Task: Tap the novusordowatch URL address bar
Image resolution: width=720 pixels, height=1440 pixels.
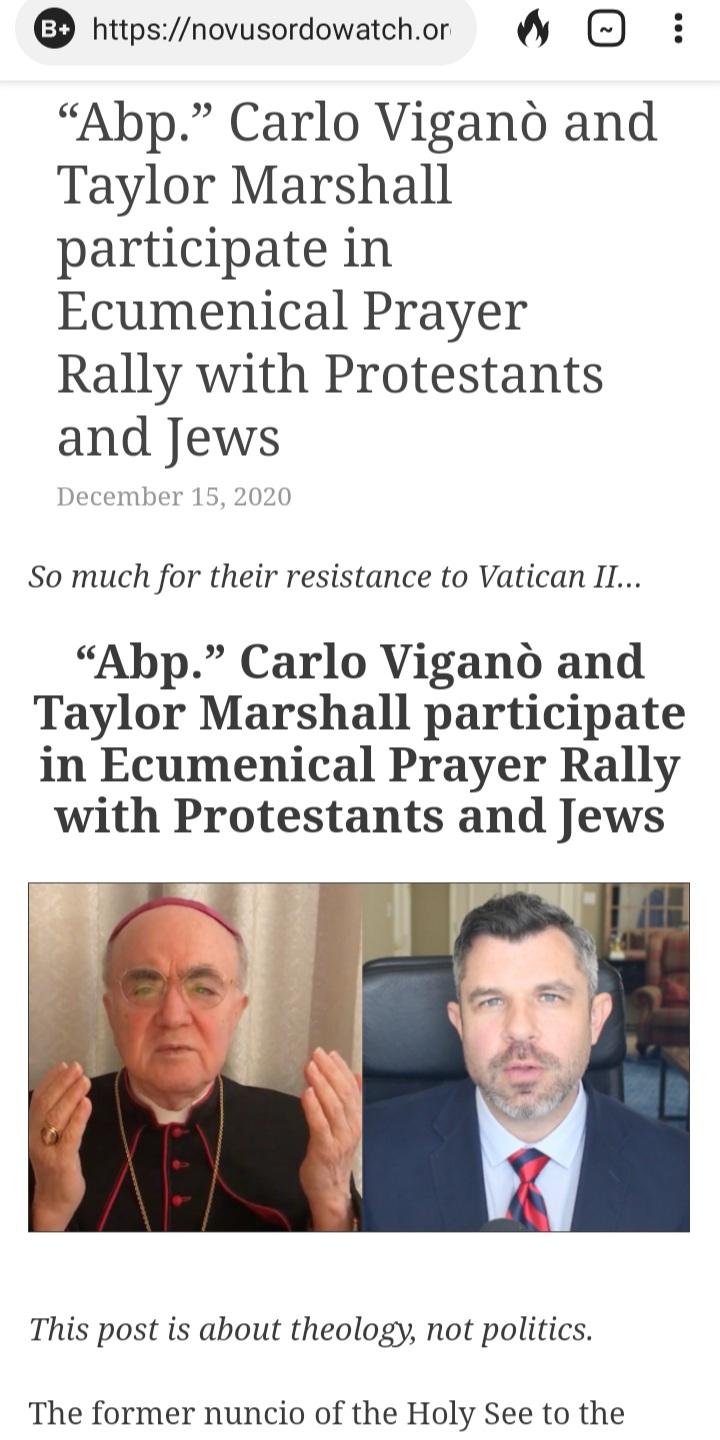Action: click(x=270, y=30)
